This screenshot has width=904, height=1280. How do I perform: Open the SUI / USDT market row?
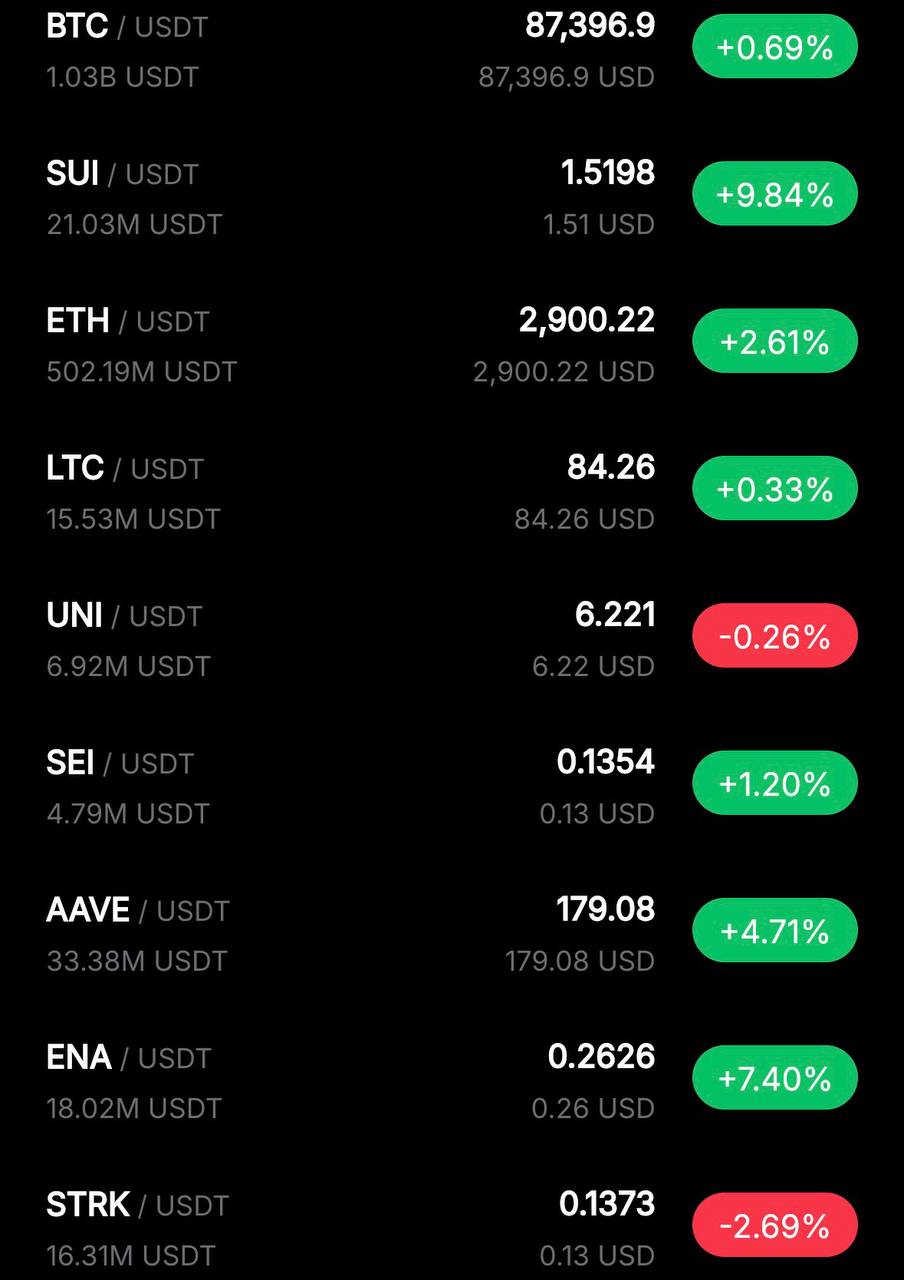pyautogui.click(x=122, y=175)
